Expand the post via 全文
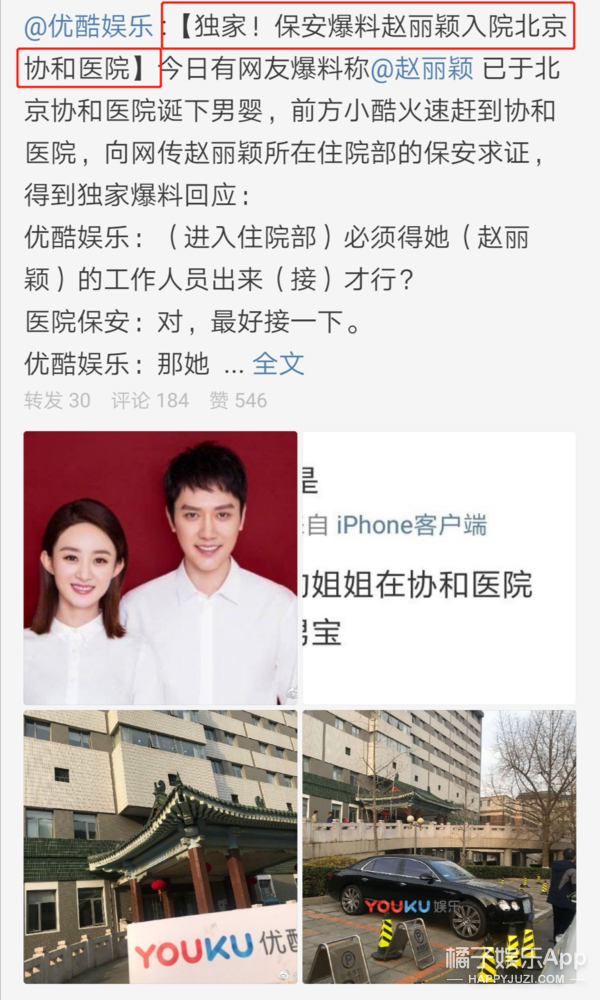Screen dimensions: 600x1000 point(278,364)
